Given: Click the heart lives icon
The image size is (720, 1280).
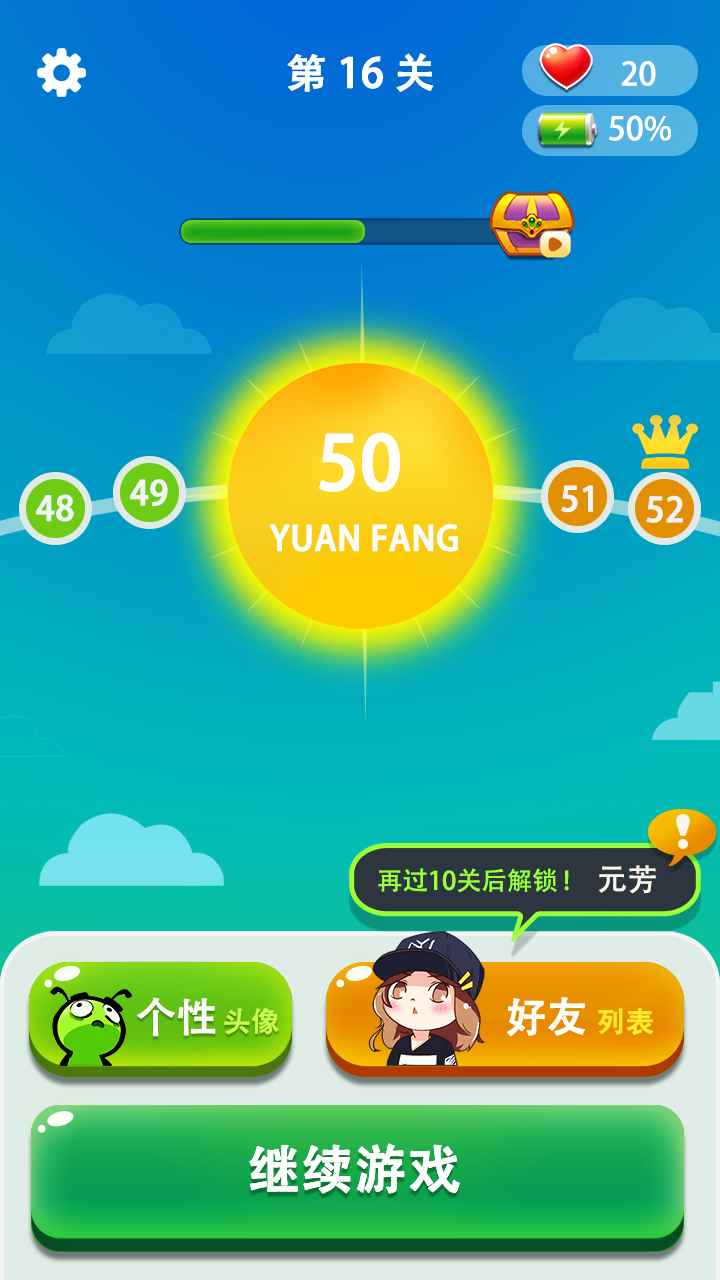Looking at the screenshot, I should click(x=565, y=70).
